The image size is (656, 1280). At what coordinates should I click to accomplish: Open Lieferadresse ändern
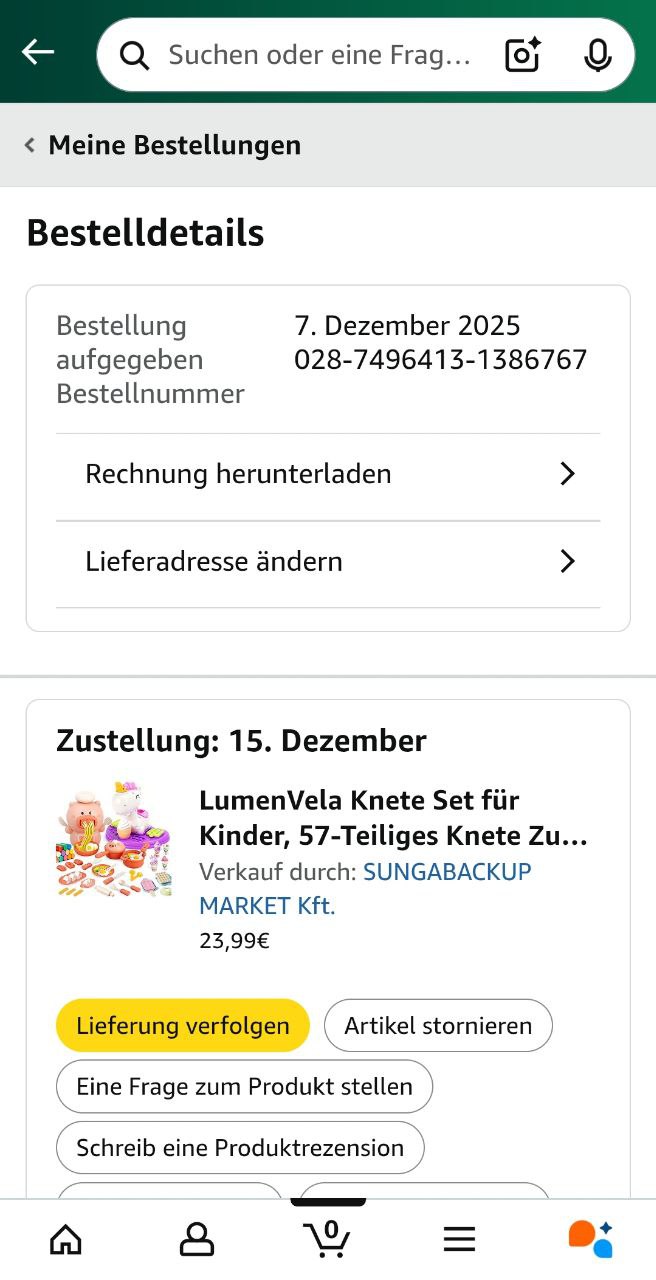tap(328, 562)
